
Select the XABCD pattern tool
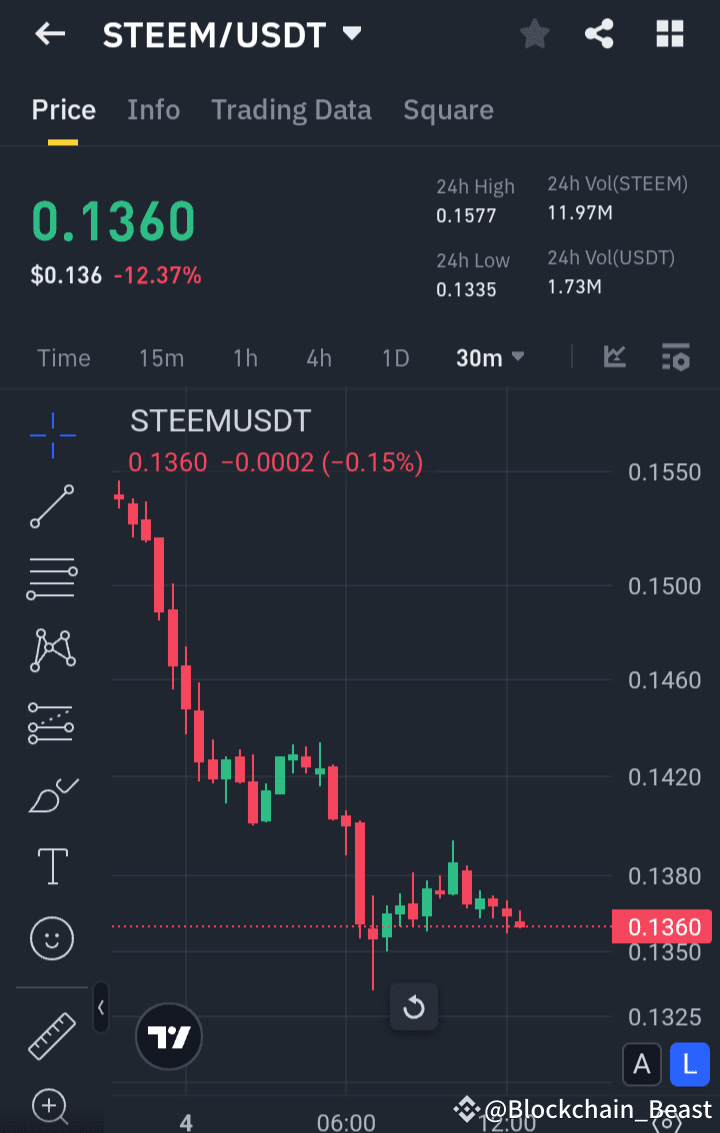[51, 650]
